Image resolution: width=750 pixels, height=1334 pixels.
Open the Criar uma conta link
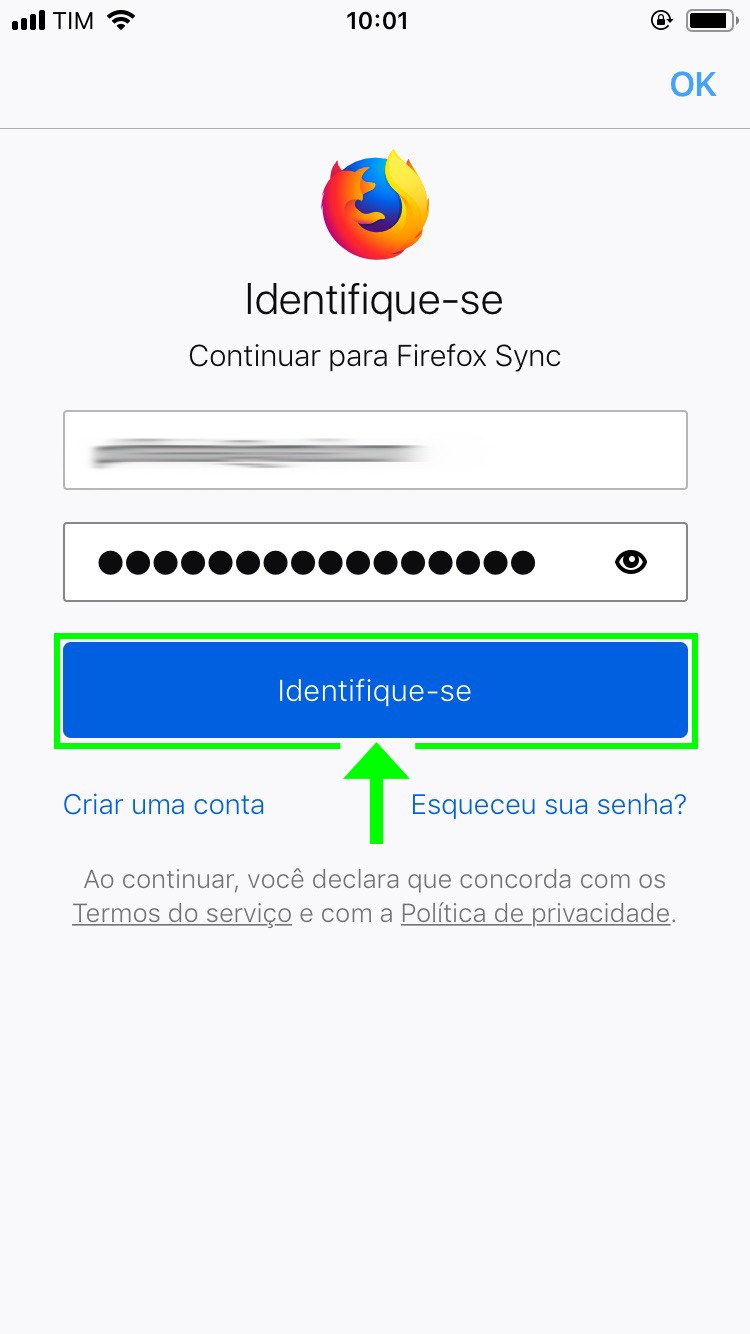point(164,805)
